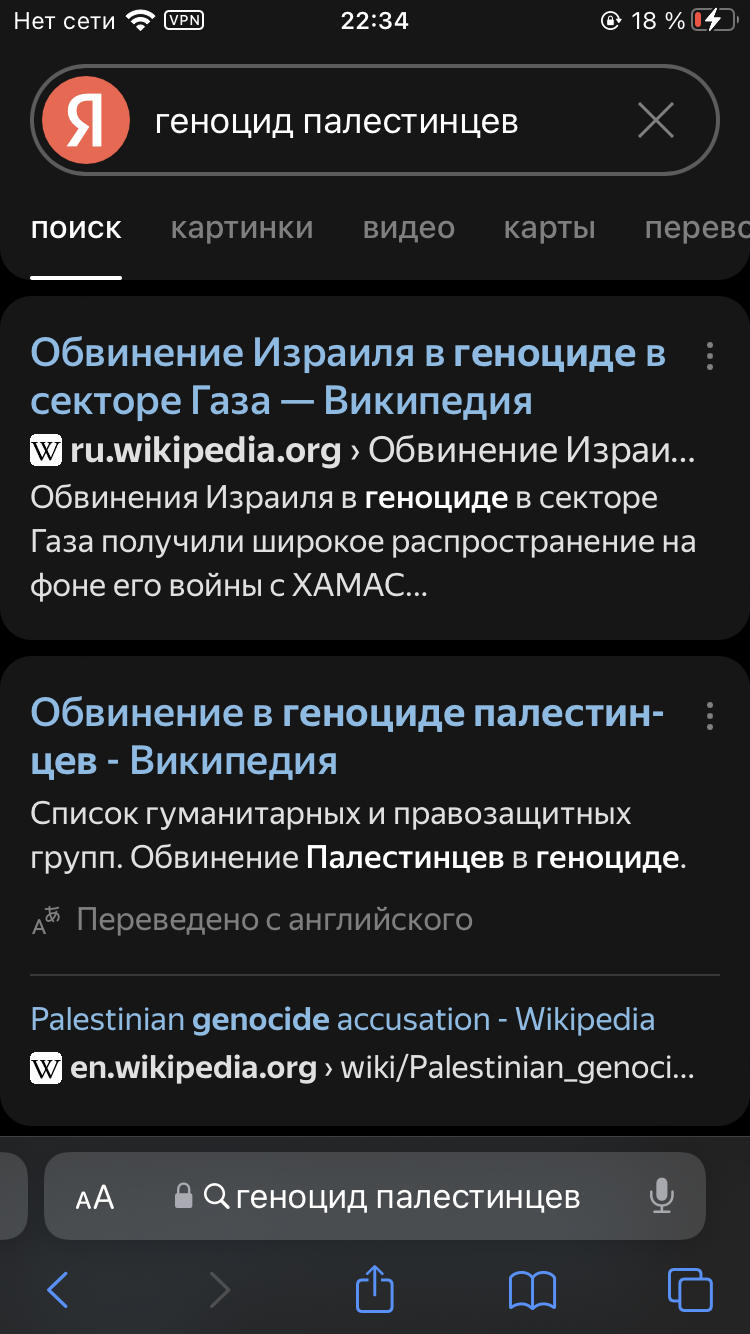750x1334 pixels.
Task: Open result Обвинение в геноциде палестинцев
Action: [347, 737]
